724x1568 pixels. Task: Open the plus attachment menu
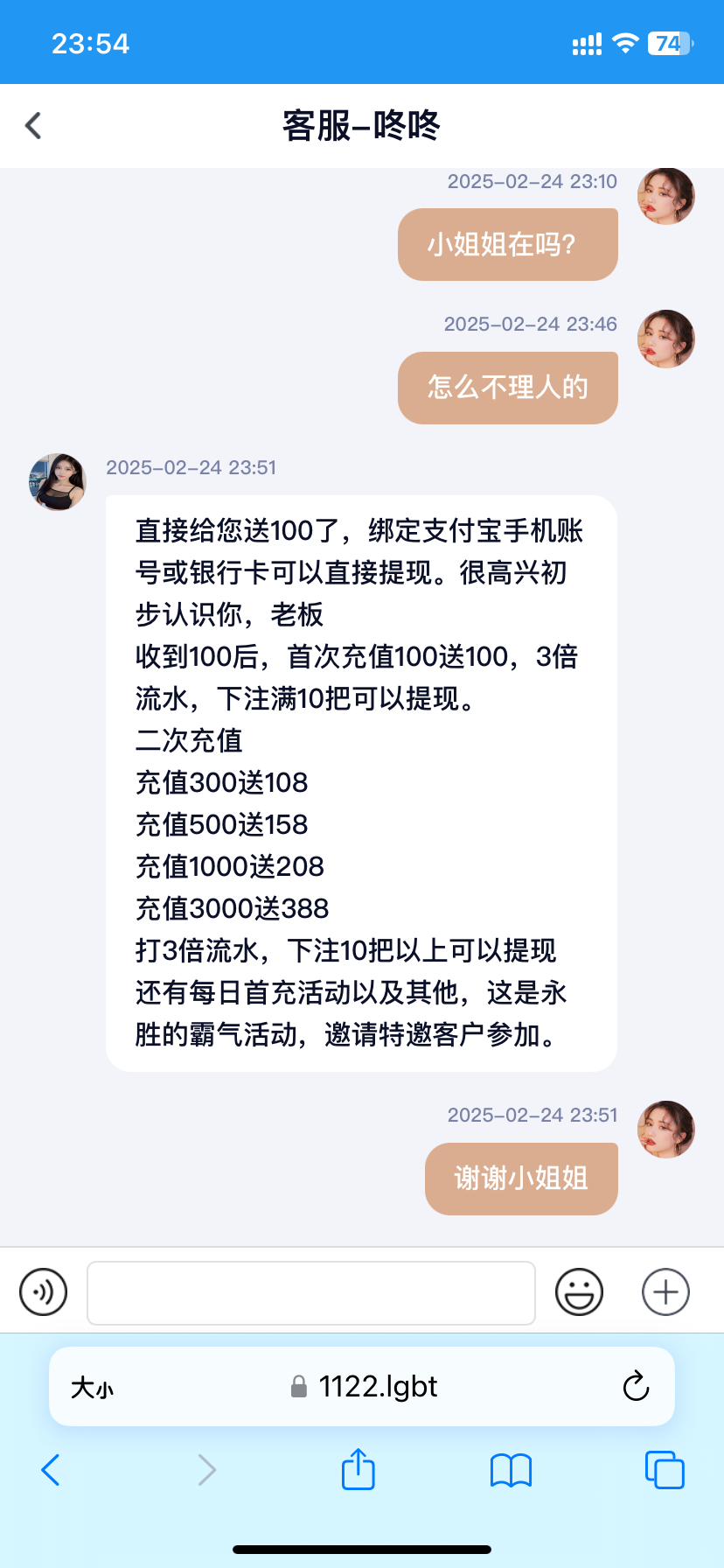pos(665,1291)
